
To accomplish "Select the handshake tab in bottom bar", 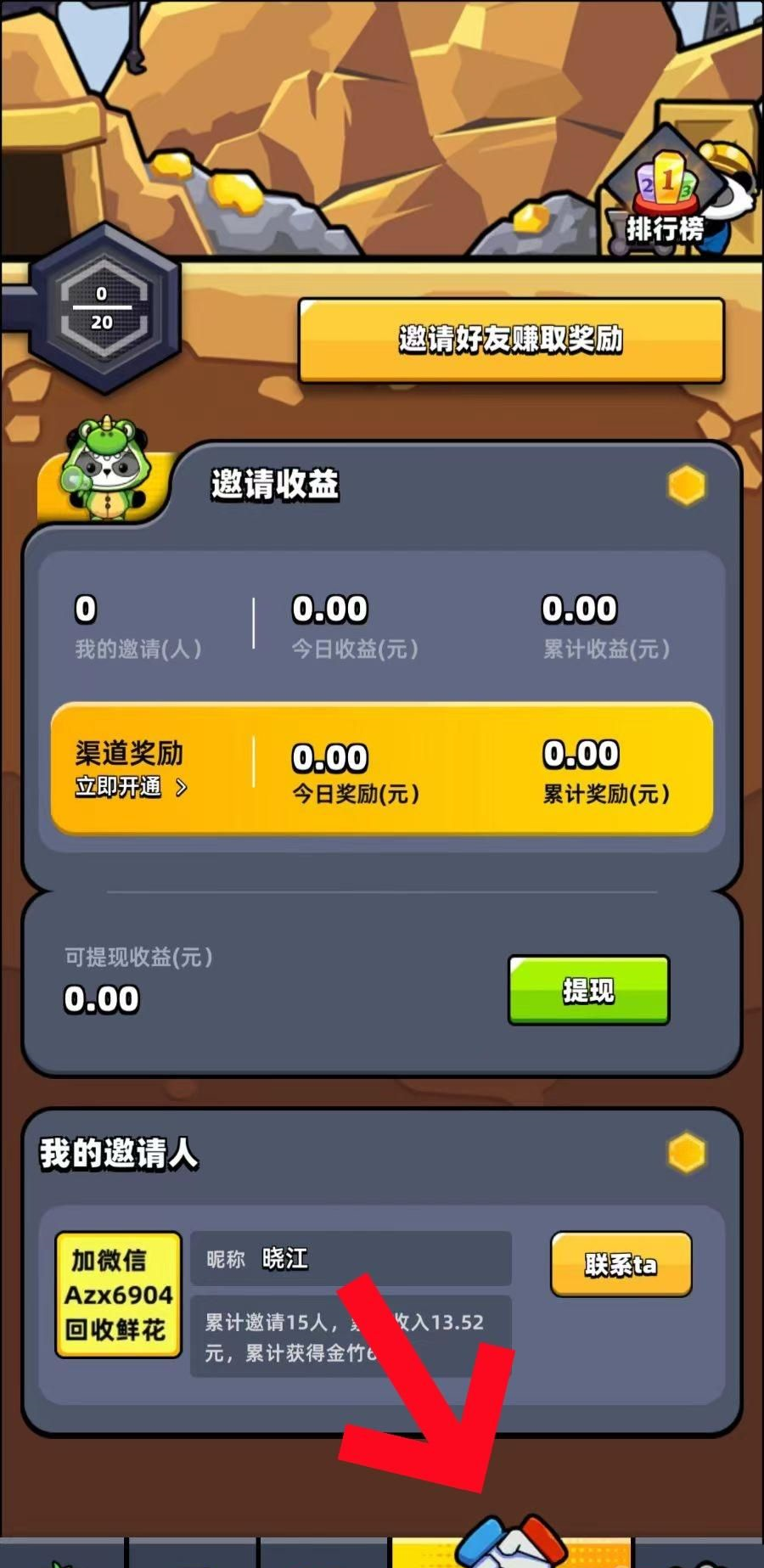I will pyautogui.click(x=510, y=1547).
